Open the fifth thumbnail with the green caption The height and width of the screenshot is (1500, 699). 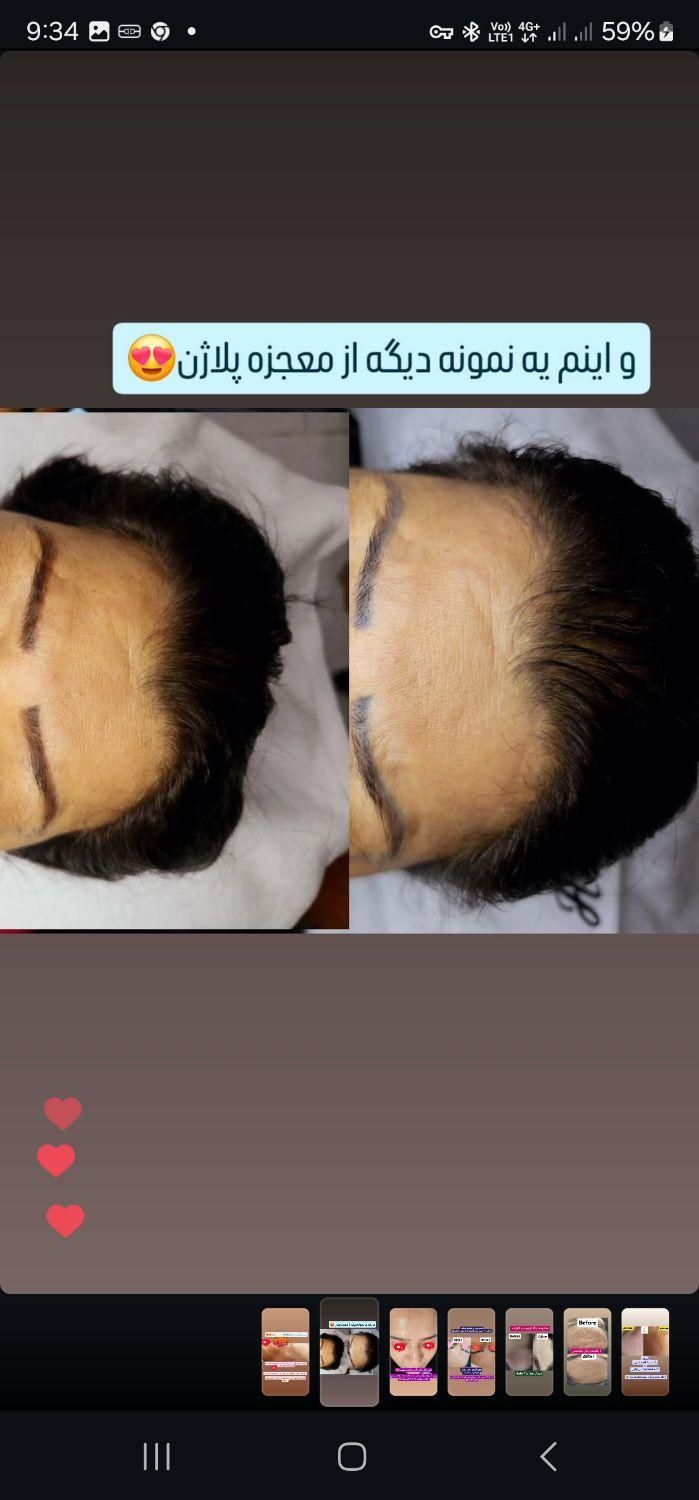click(529, 1351)
